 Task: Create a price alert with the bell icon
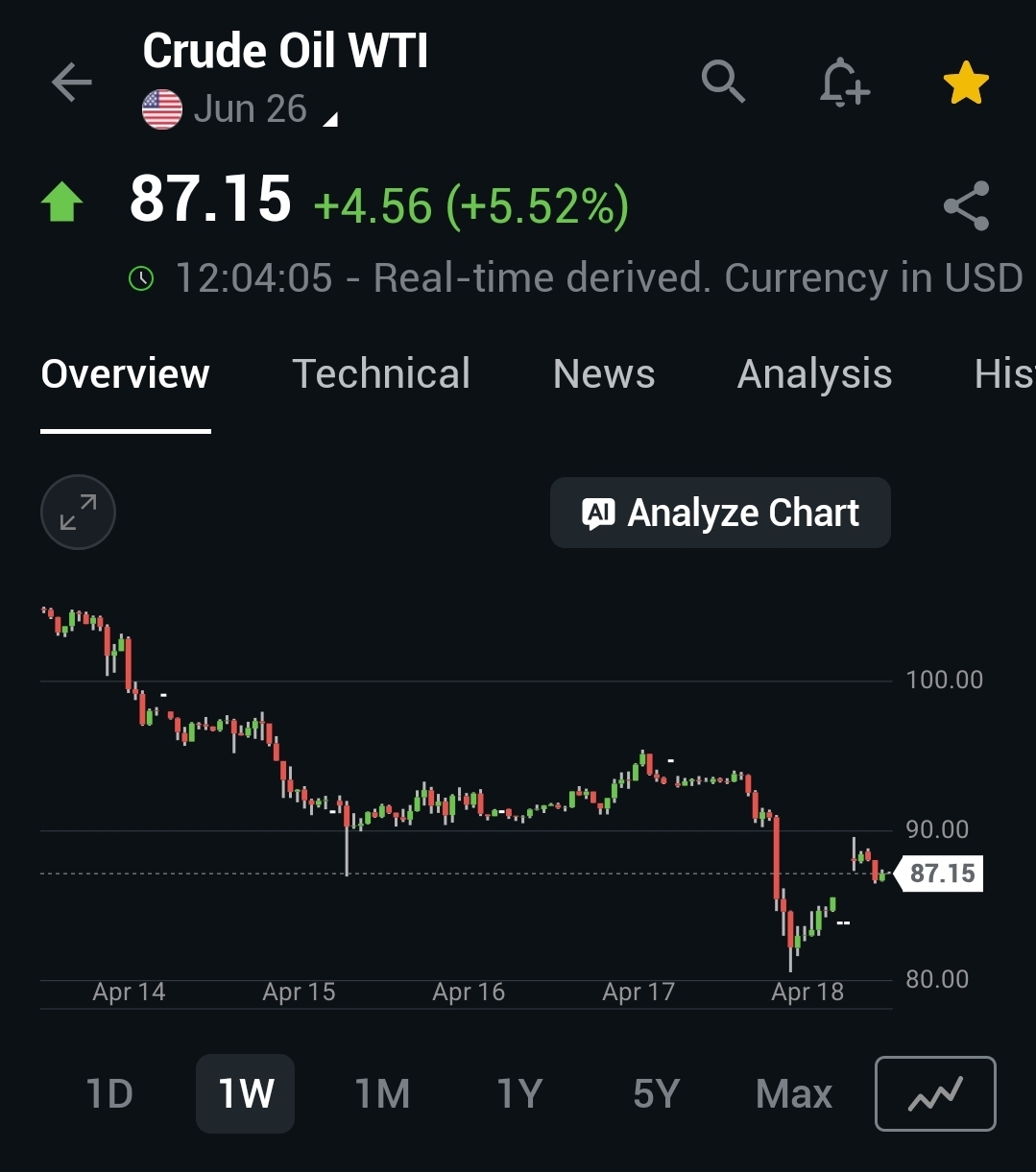tap(844, 82)
